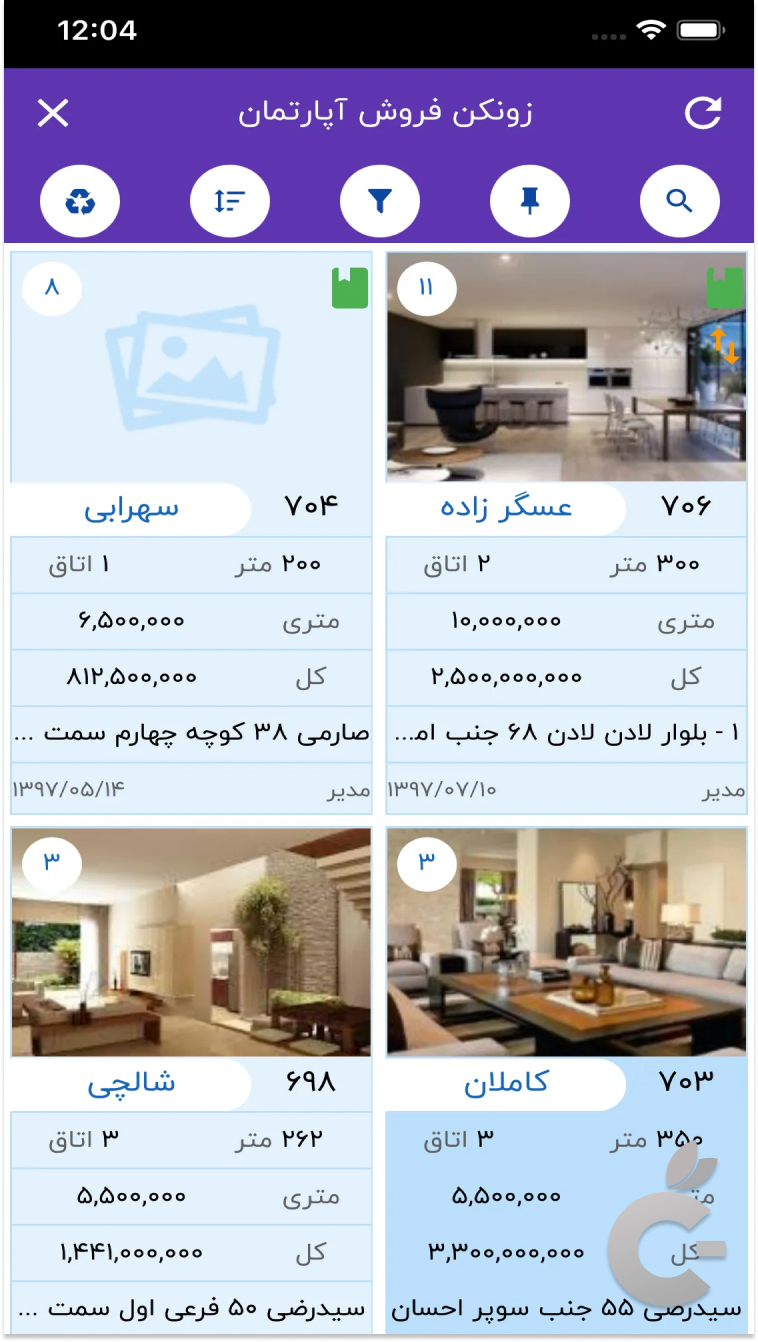Tap green bookmark on listing 704

350,288
